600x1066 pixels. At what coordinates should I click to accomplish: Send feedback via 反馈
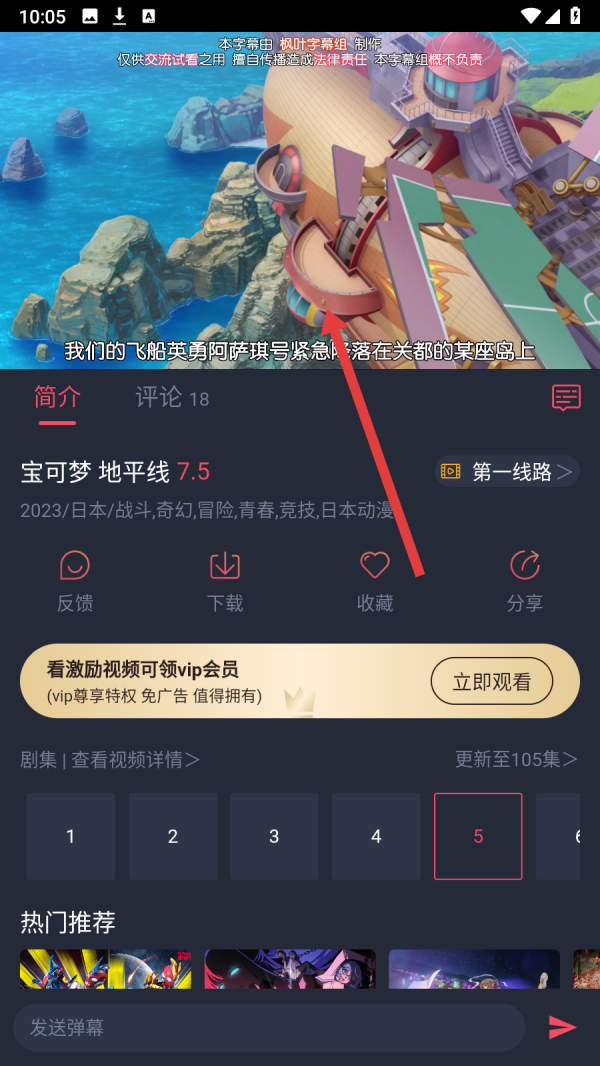[75, 581]
